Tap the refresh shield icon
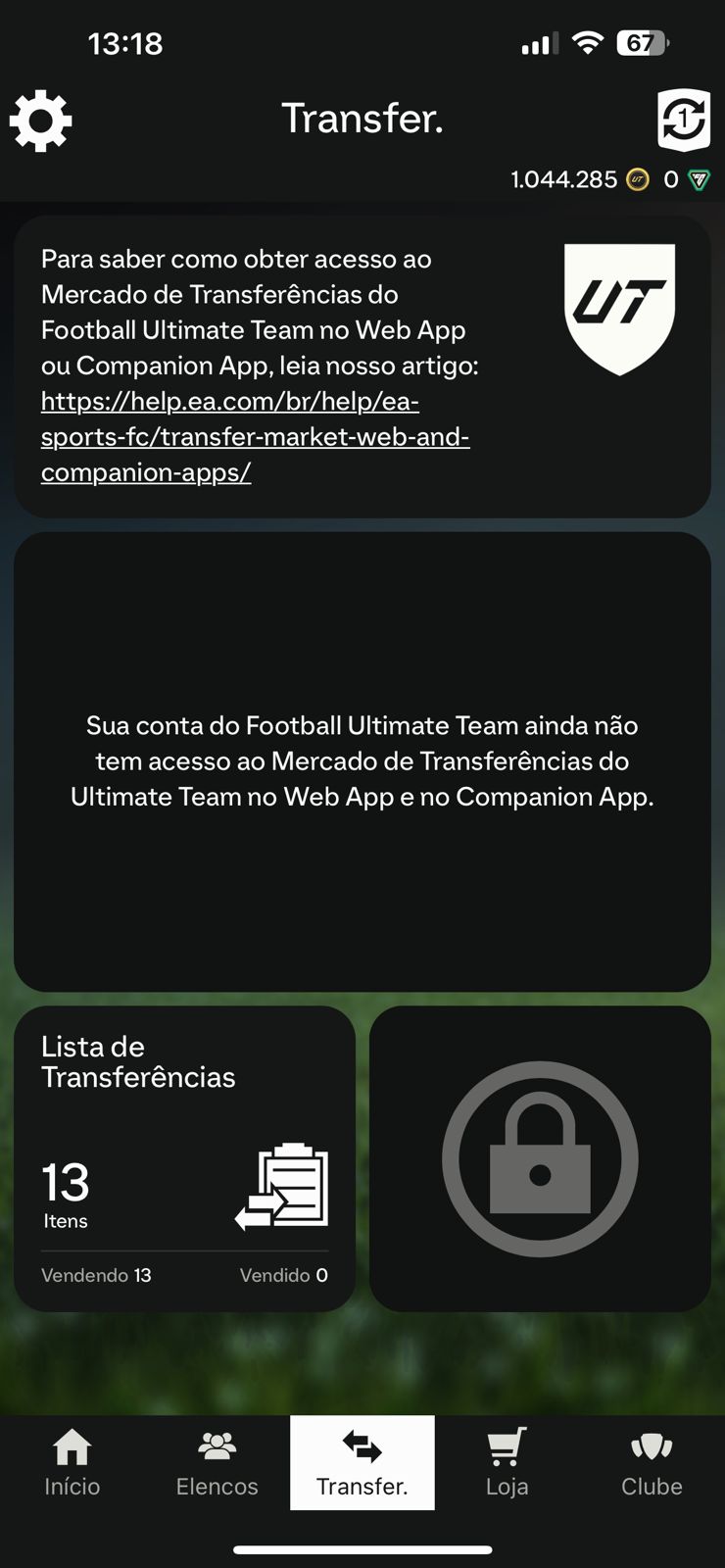 click(x=684, y=120)
